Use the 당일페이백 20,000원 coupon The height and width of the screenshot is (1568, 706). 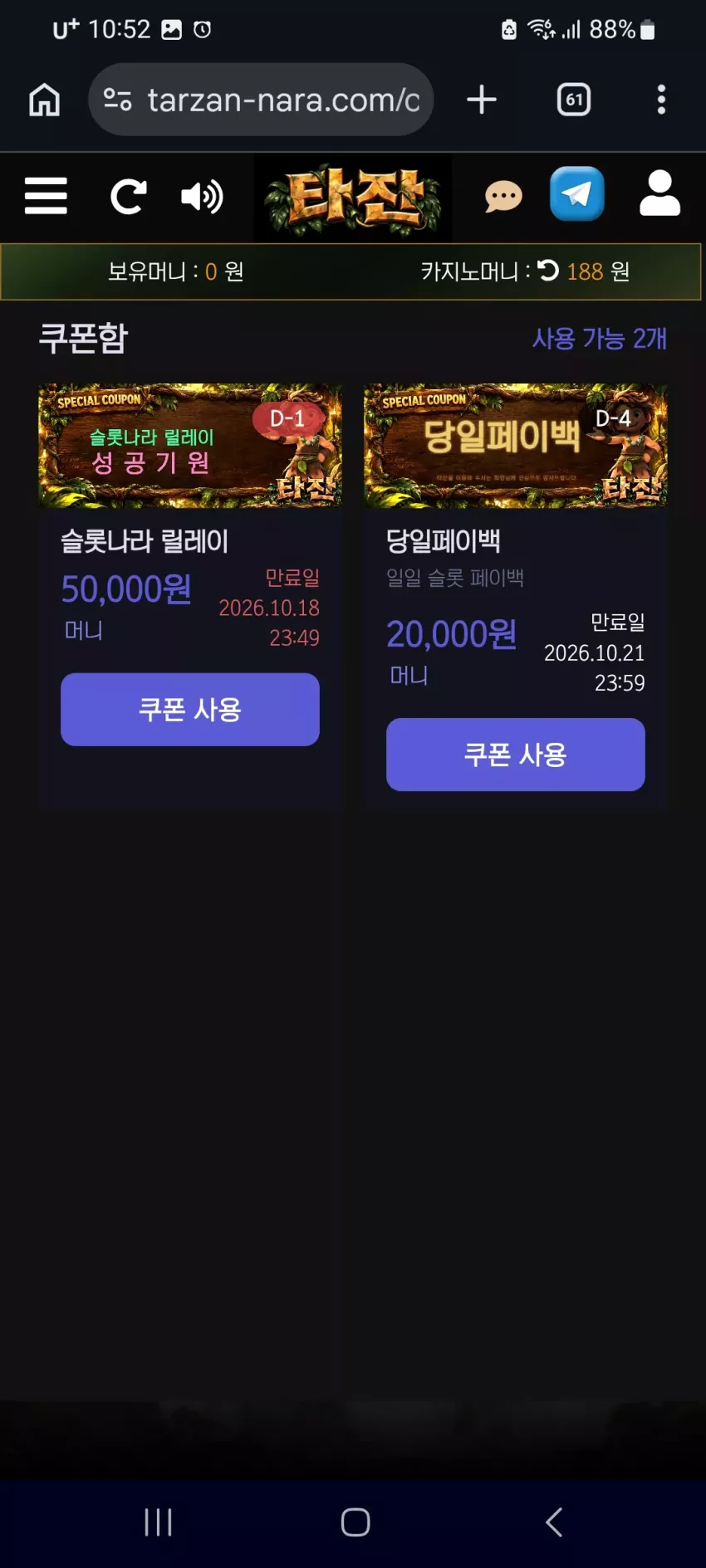[x=516, y=755]
